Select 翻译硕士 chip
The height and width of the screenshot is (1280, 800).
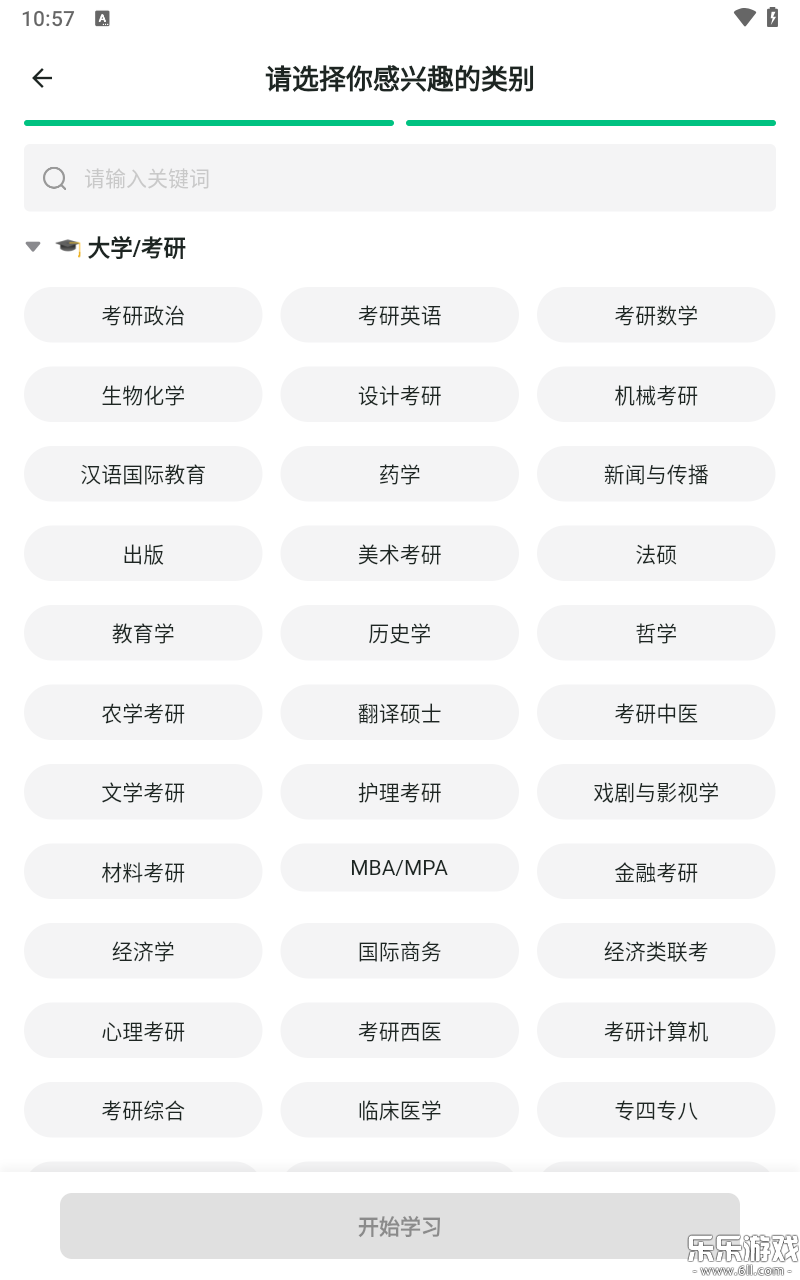tap(399, 713)
